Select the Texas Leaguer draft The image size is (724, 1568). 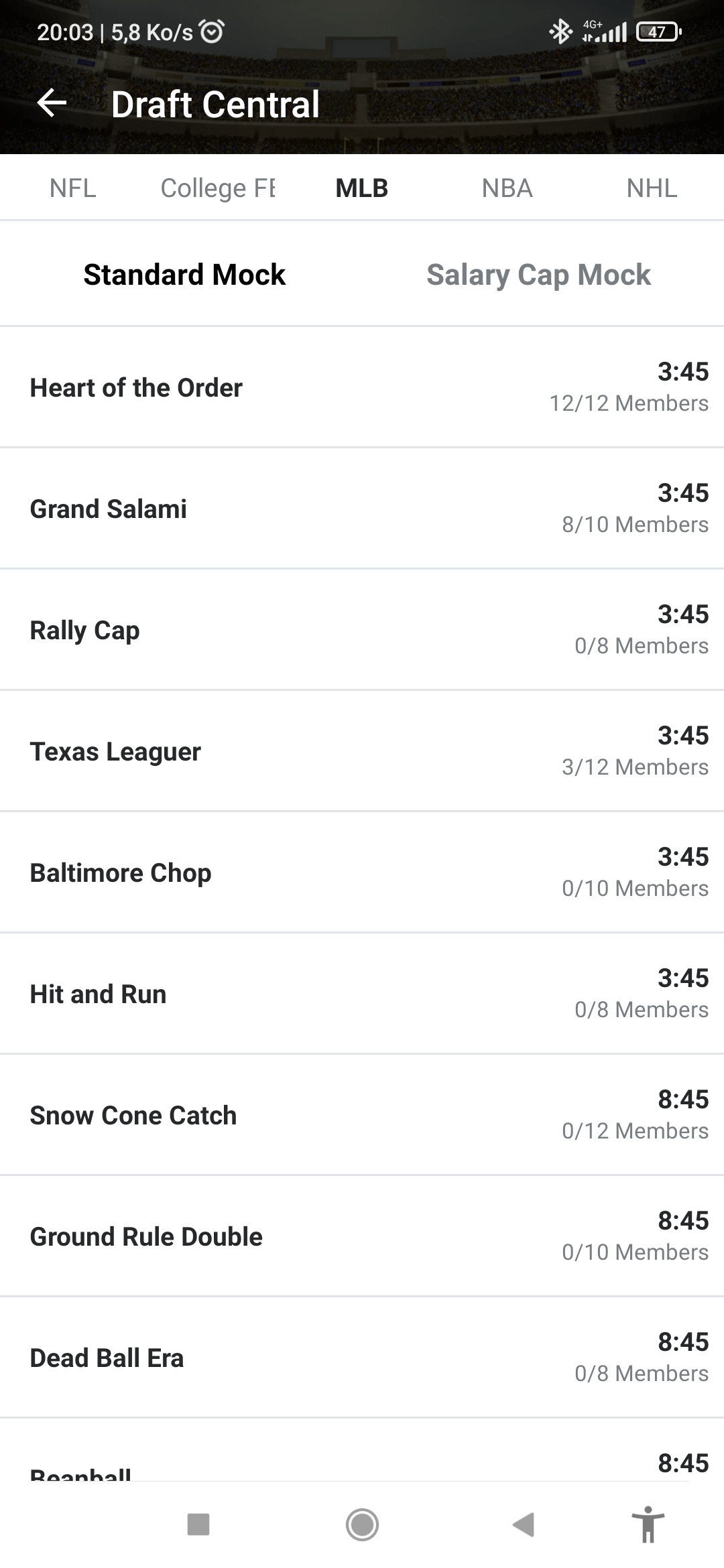(x=362, y=751)
